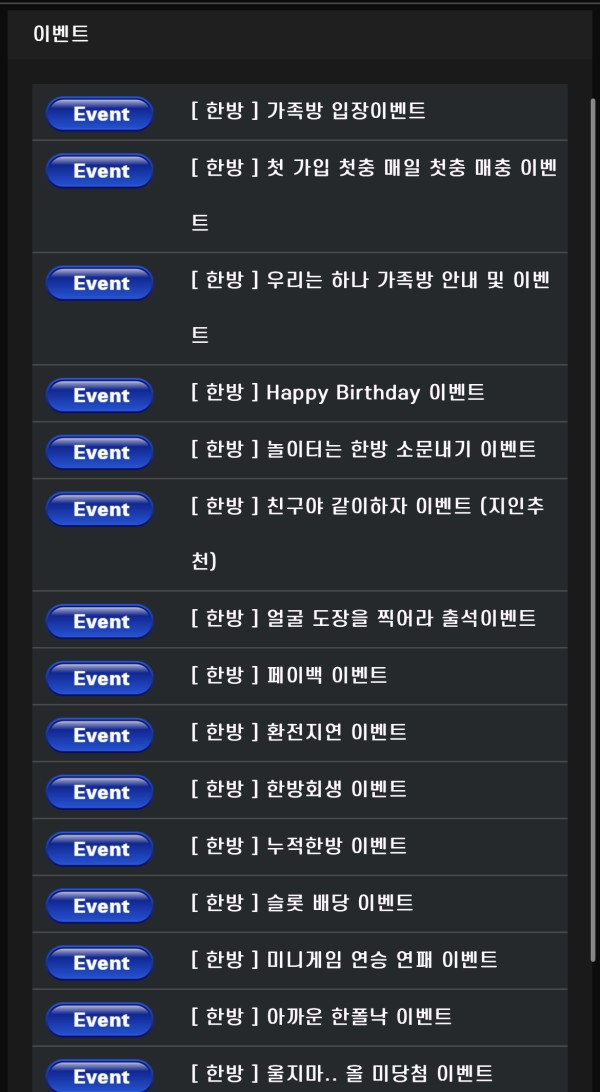The image size is (600, 1092).
Task: Open the 가족방 입장이벤트 row
Action: click(308, 112)
